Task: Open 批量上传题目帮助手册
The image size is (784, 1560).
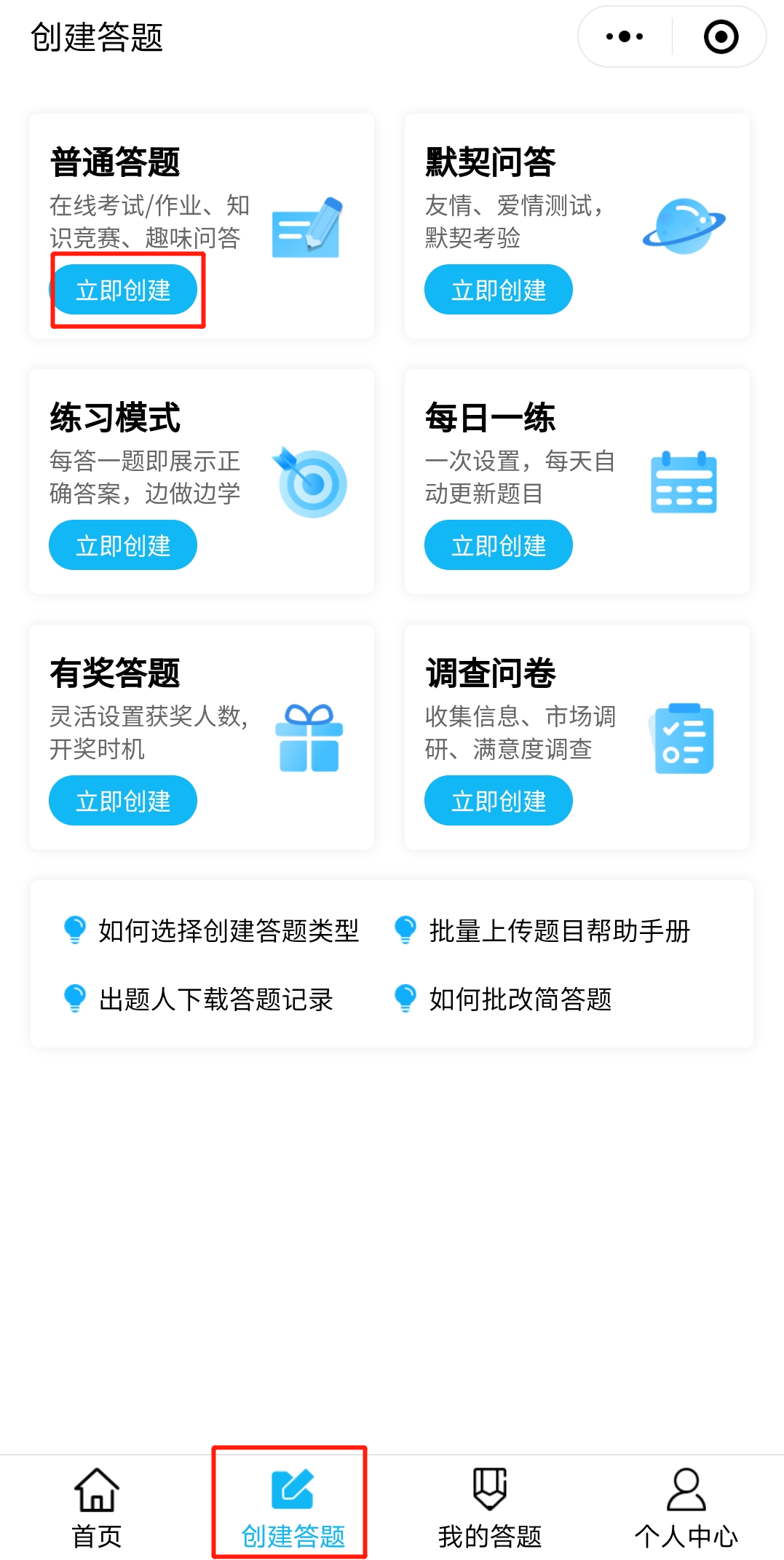Action: pyautogui.click(x=559, y=930)
